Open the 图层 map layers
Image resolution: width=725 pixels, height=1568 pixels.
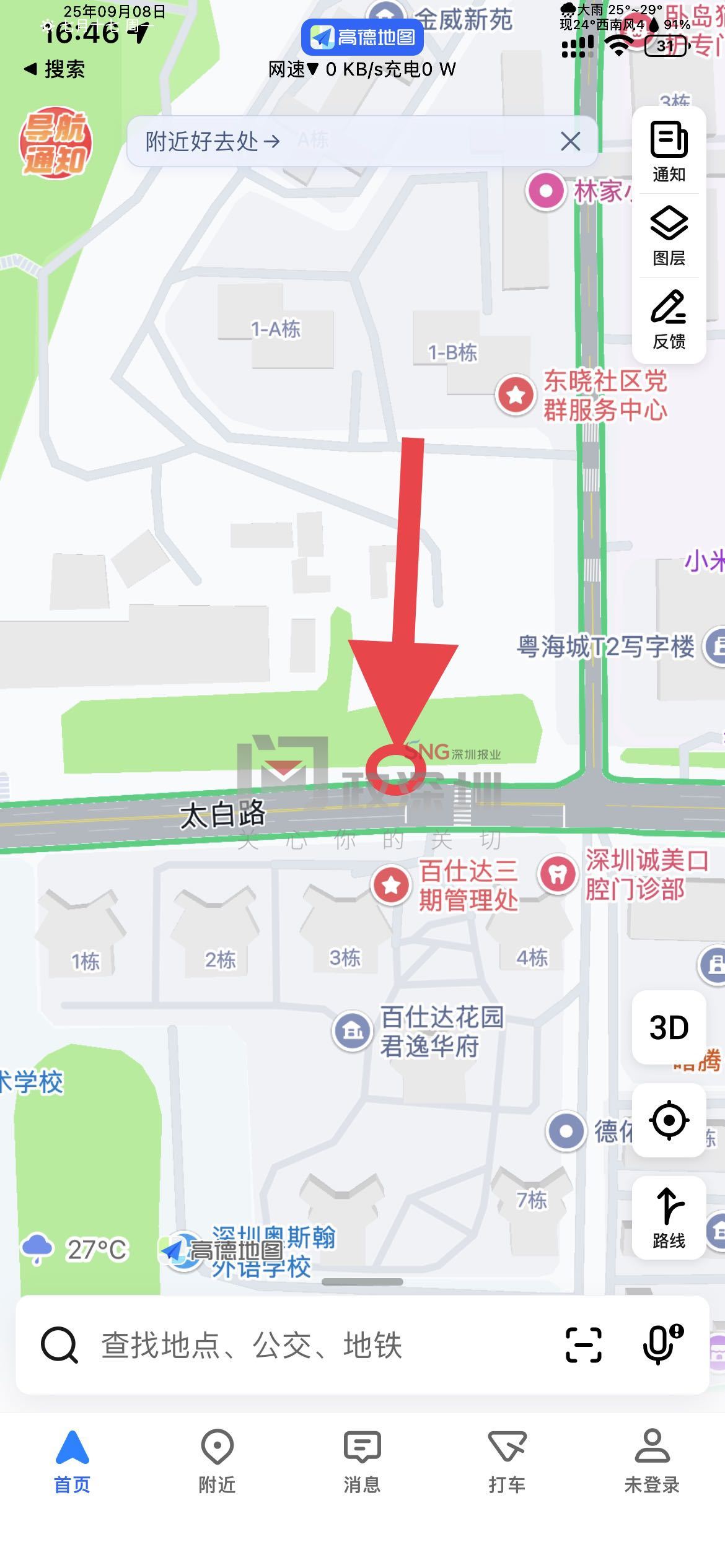pos(669,236)
